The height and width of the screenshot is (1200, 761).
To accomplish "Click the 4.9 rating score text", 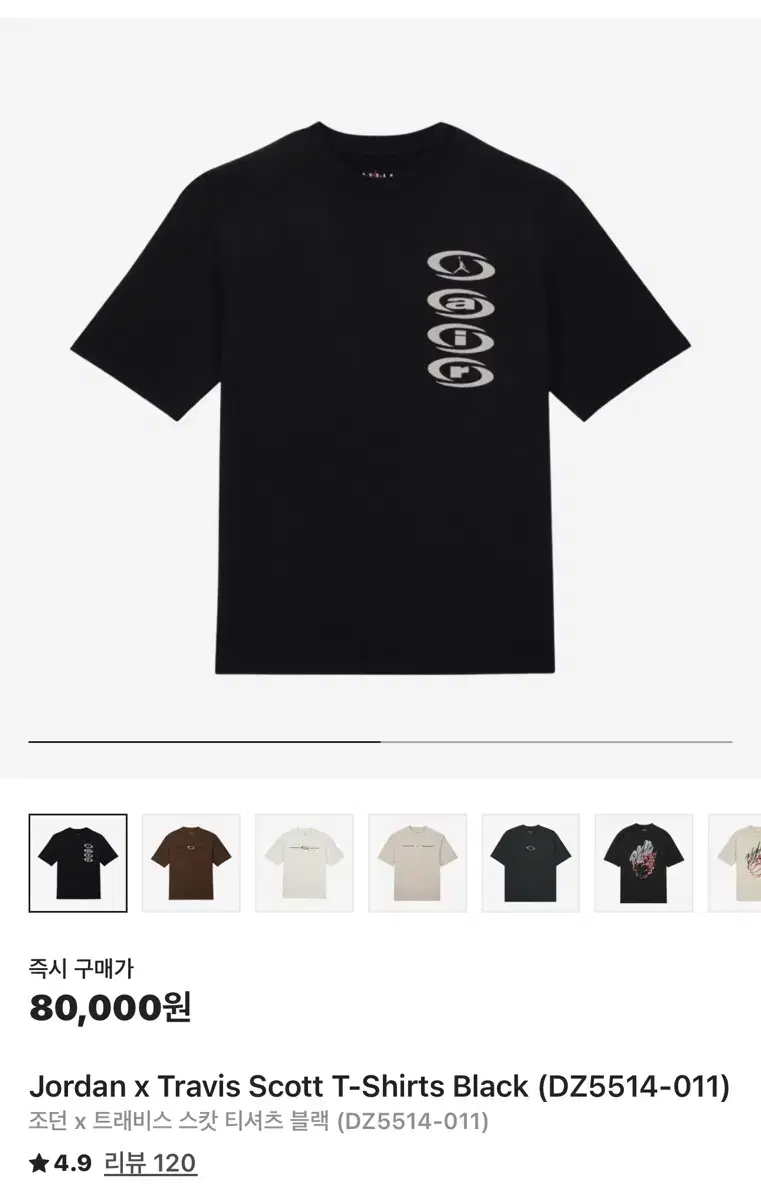I will pyautogui.click(x=65, y=1163).
